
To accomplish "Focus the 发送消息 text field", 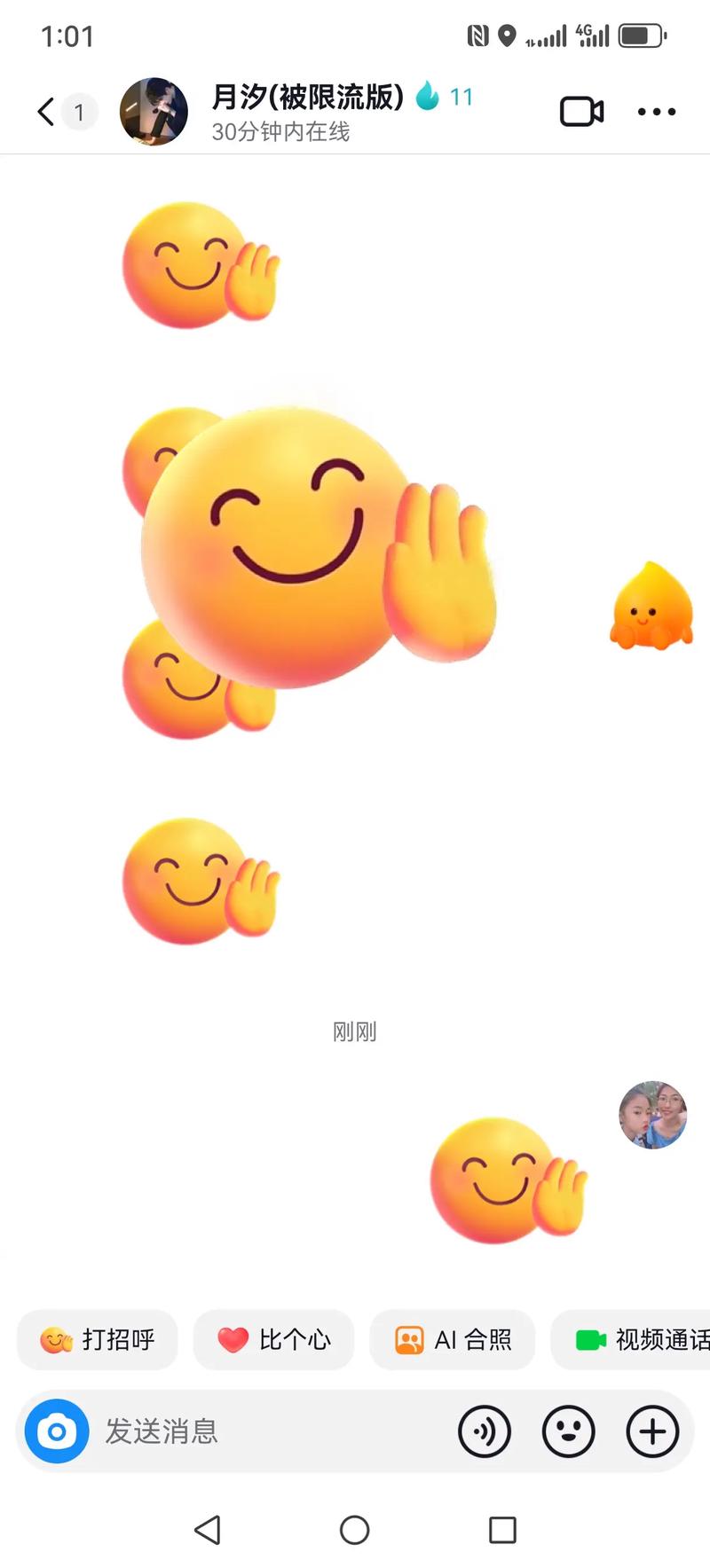I will point(266,1431).
